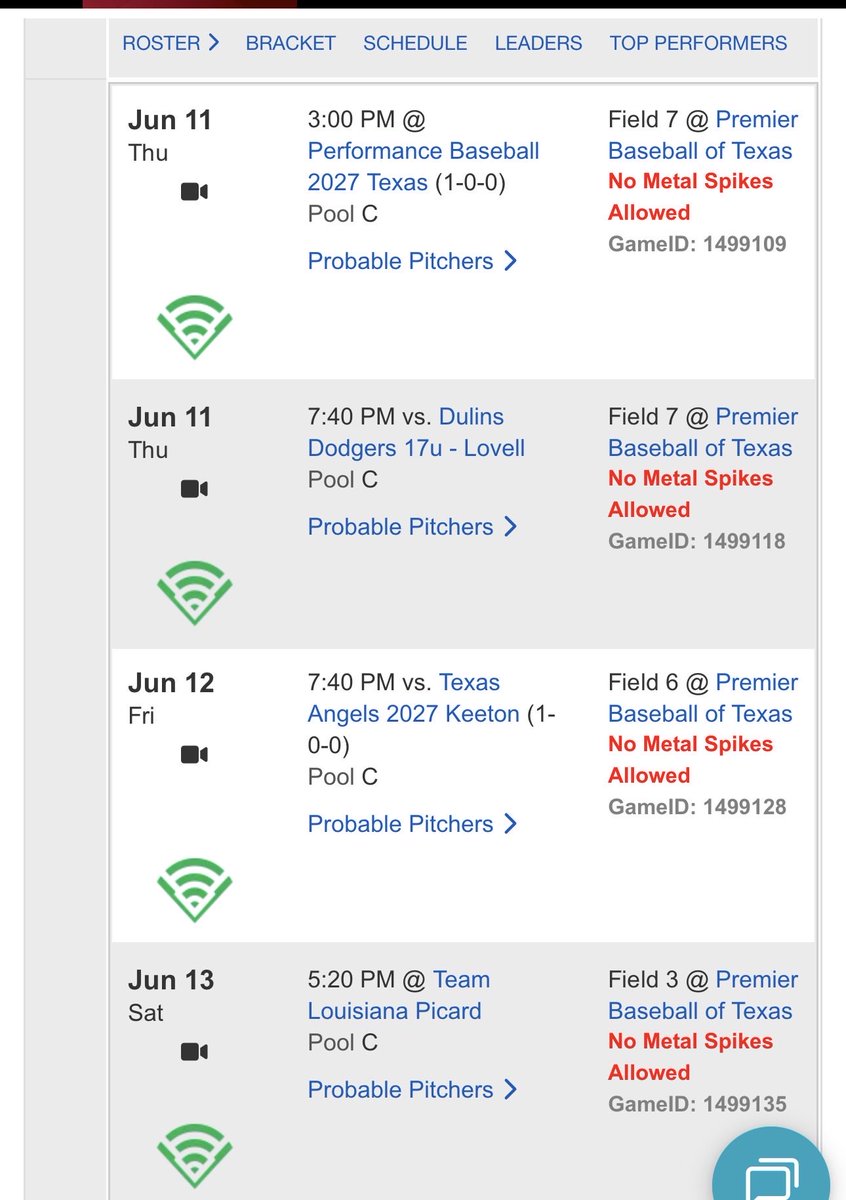Open the ROSTER tab
The width and height of the screenshot is (846, 1200).
pos(171,43)
